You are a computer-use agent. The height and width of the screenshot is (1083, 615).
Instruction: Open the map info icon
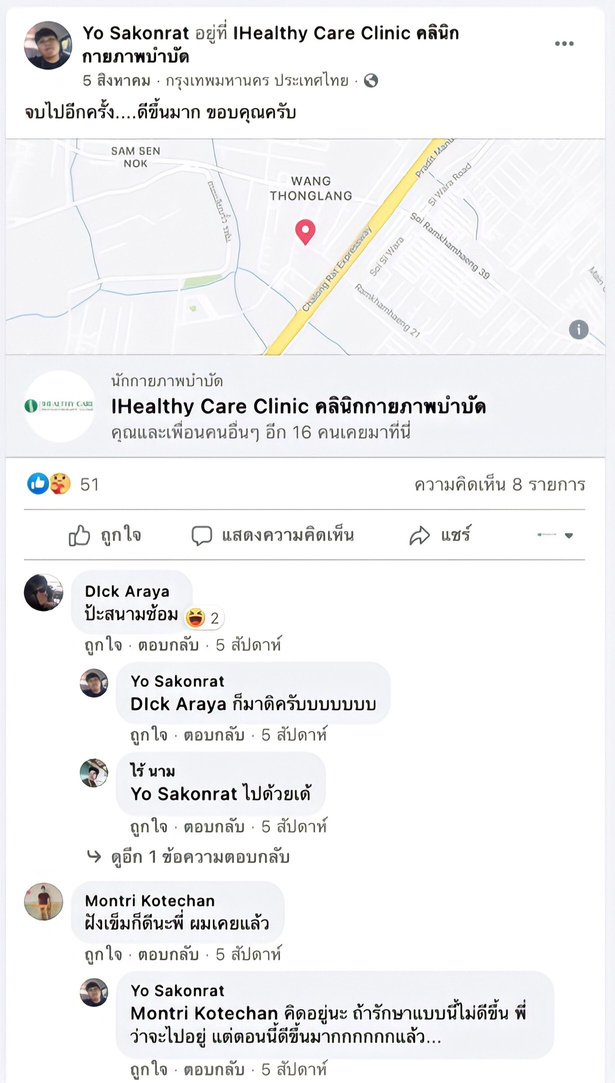coord(578,330)
